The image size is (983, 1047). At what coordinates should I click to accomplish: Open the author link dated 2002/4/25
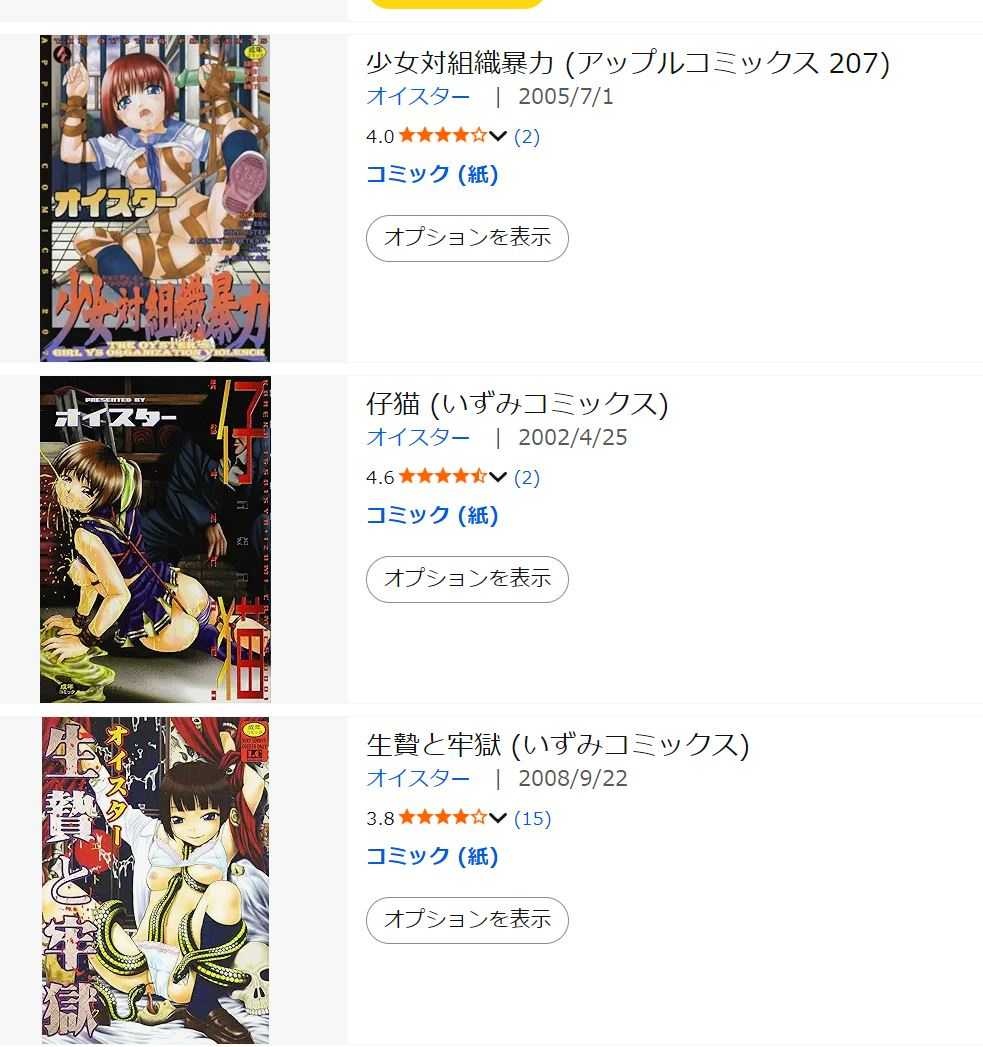click(x=418, y=437)
